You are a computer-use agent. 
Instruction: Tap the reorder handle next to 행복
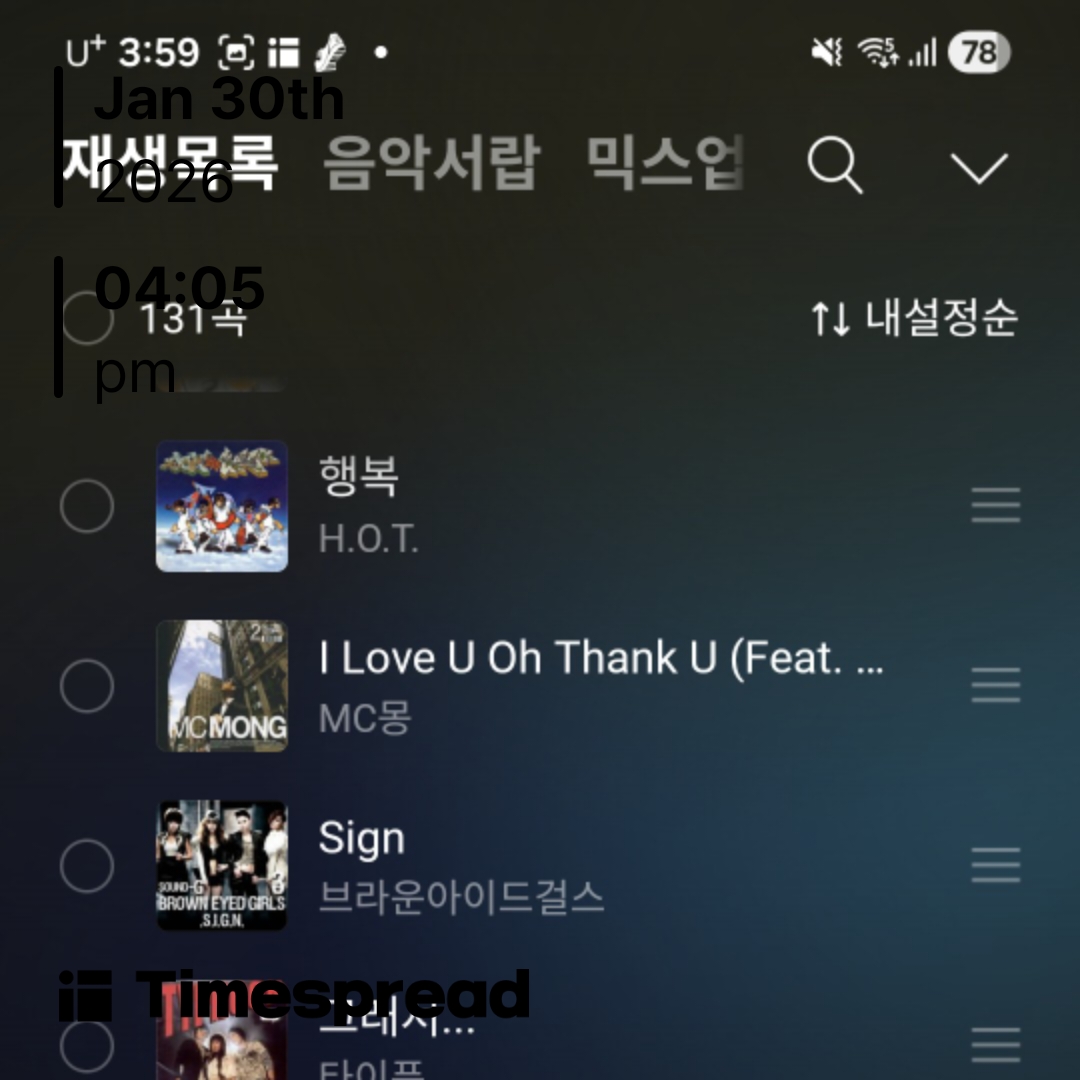(x=995, y=506)
